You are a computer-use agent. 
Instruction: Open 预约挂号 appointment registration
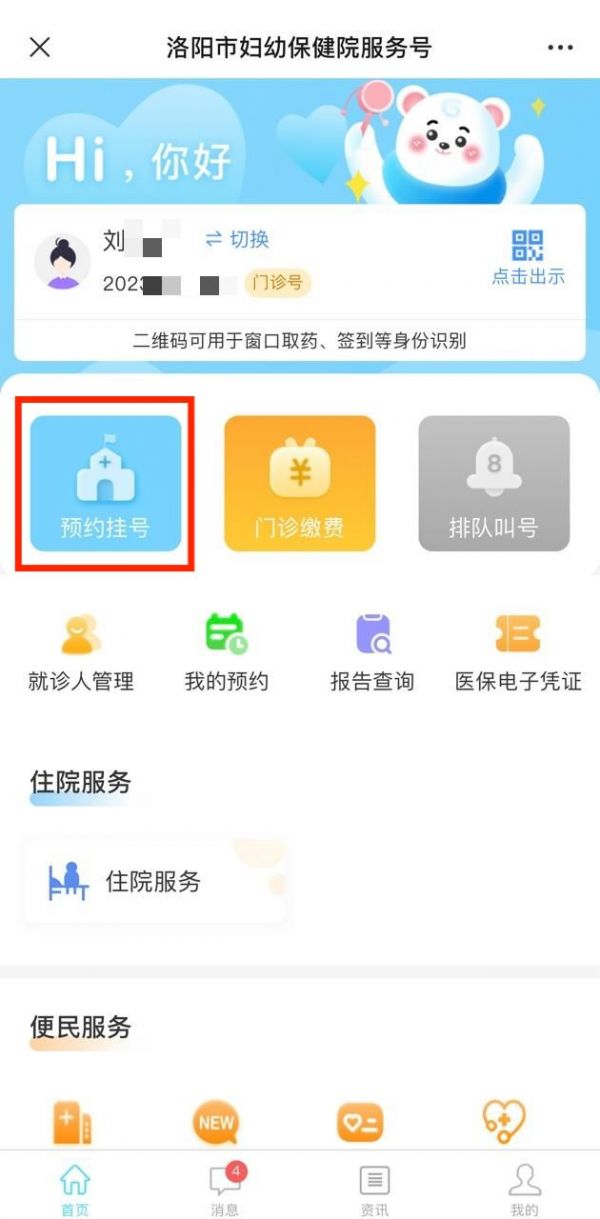tap(105, 484)
